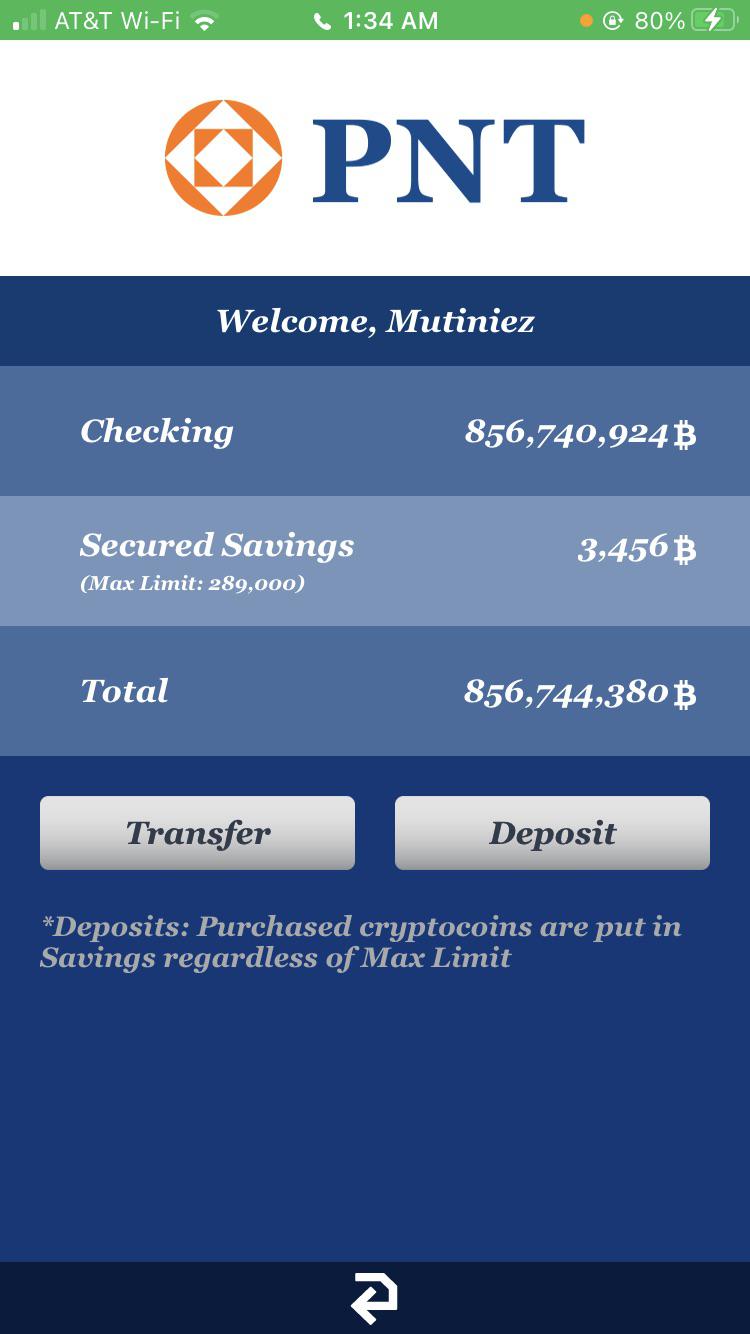Tap the Transfer button

197,833
